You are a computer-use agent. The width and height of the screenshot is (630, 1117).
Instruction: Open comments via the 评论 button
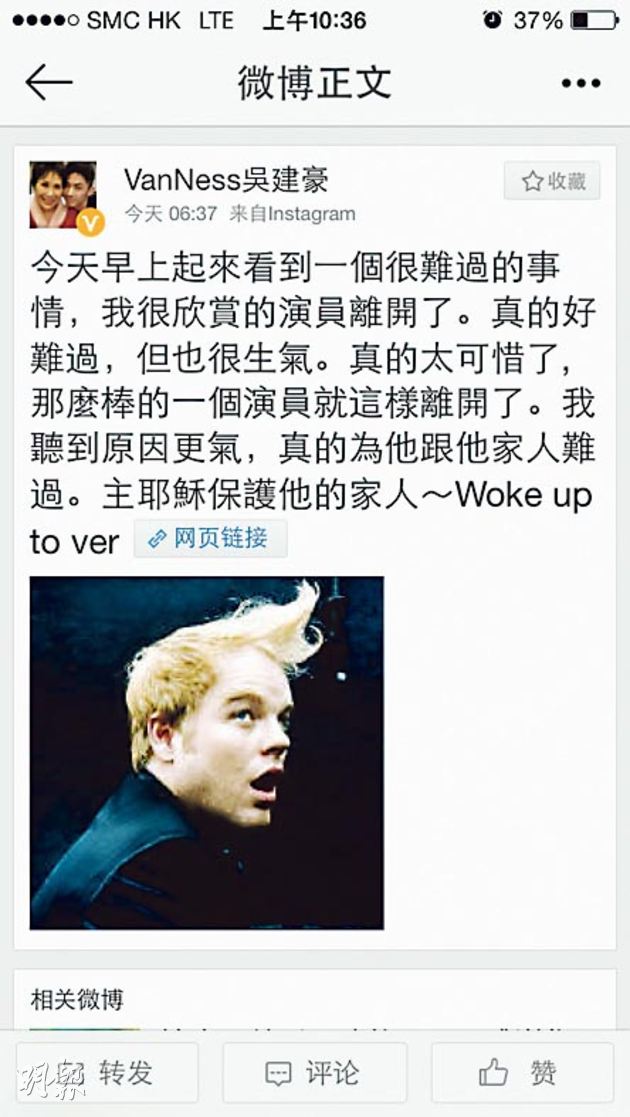[314, 1073]
